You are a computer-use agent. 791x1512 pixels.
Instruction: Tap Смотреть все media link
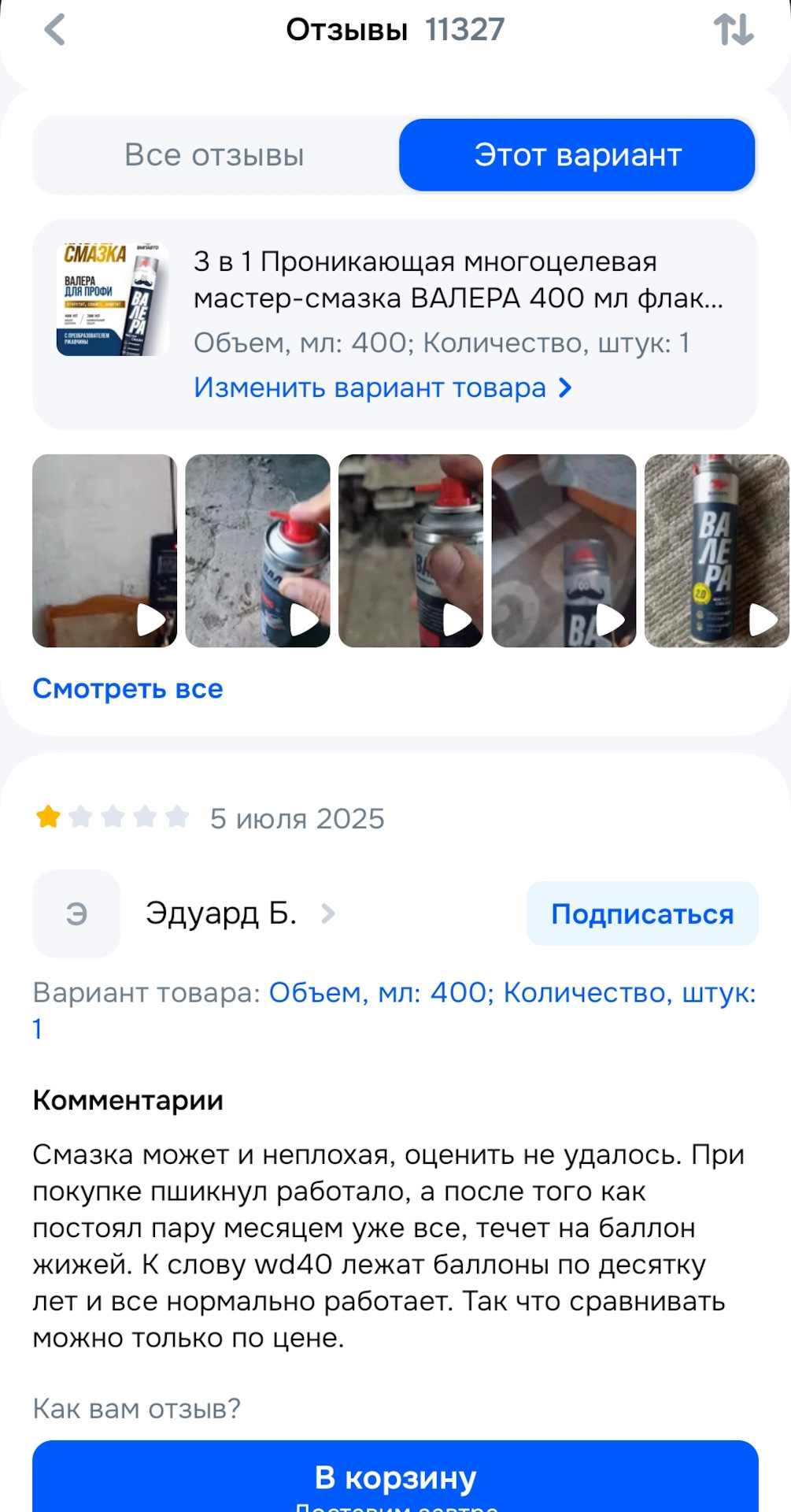[x=128, y=688]
